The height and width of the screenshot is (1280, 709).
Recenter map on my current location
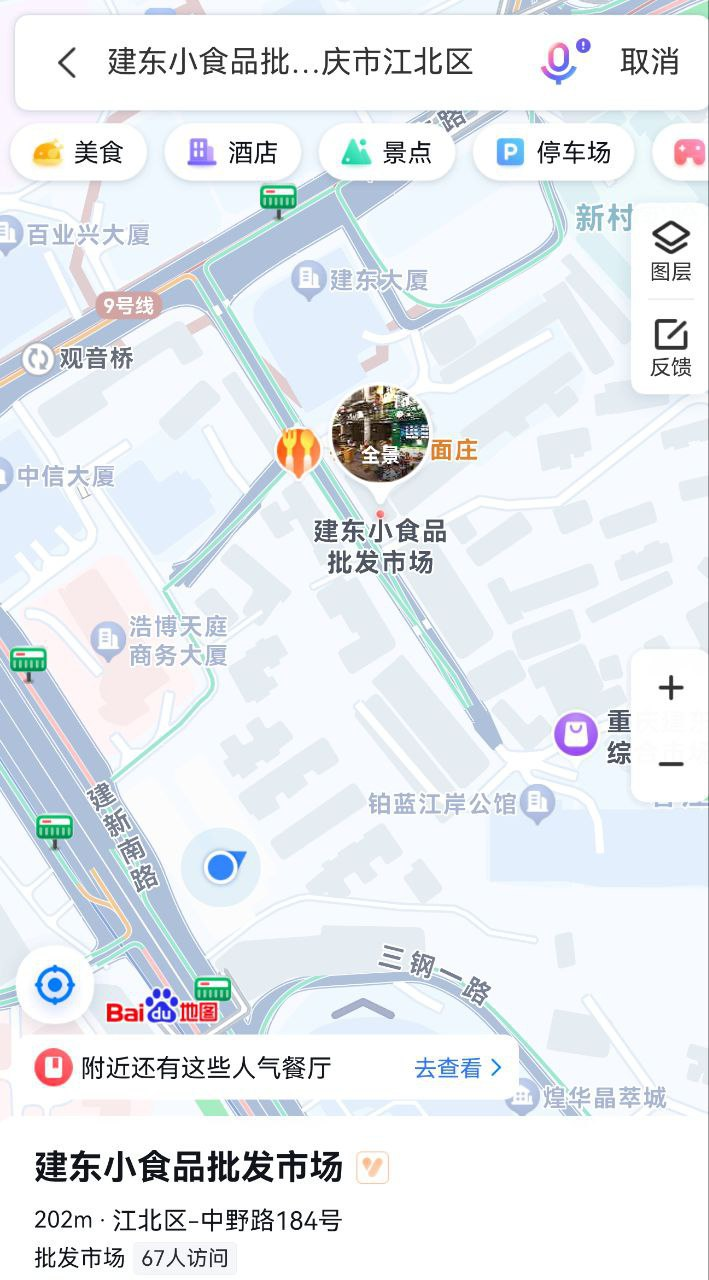pos(54,986)
